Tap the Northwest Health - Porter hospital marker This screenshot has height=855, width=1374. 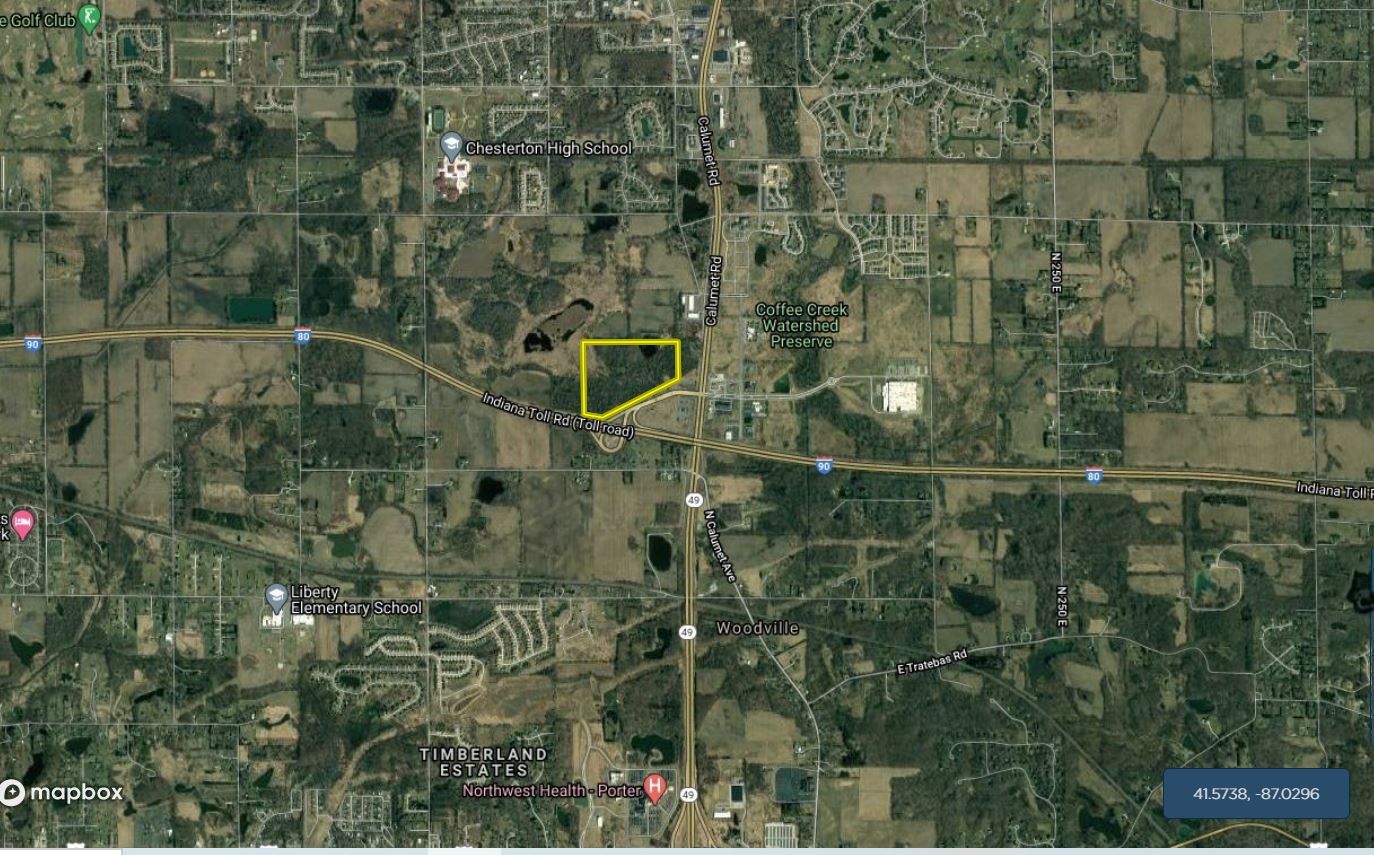[x=655, y=788]
